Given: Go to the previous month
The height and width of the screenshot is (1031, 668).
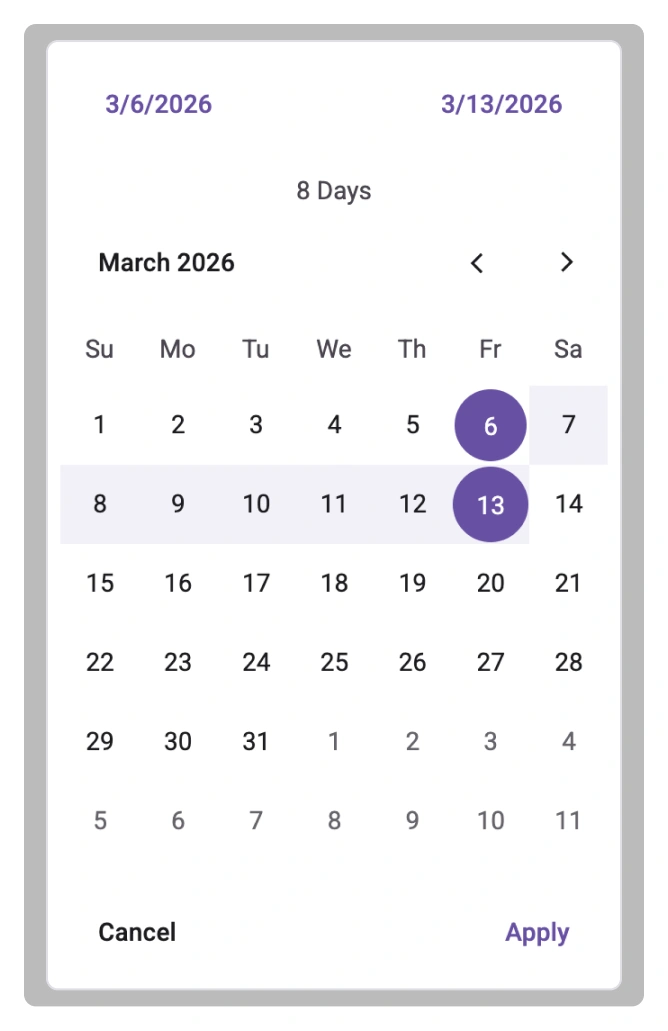Looking at the screenshot, I should pos(477,263).
